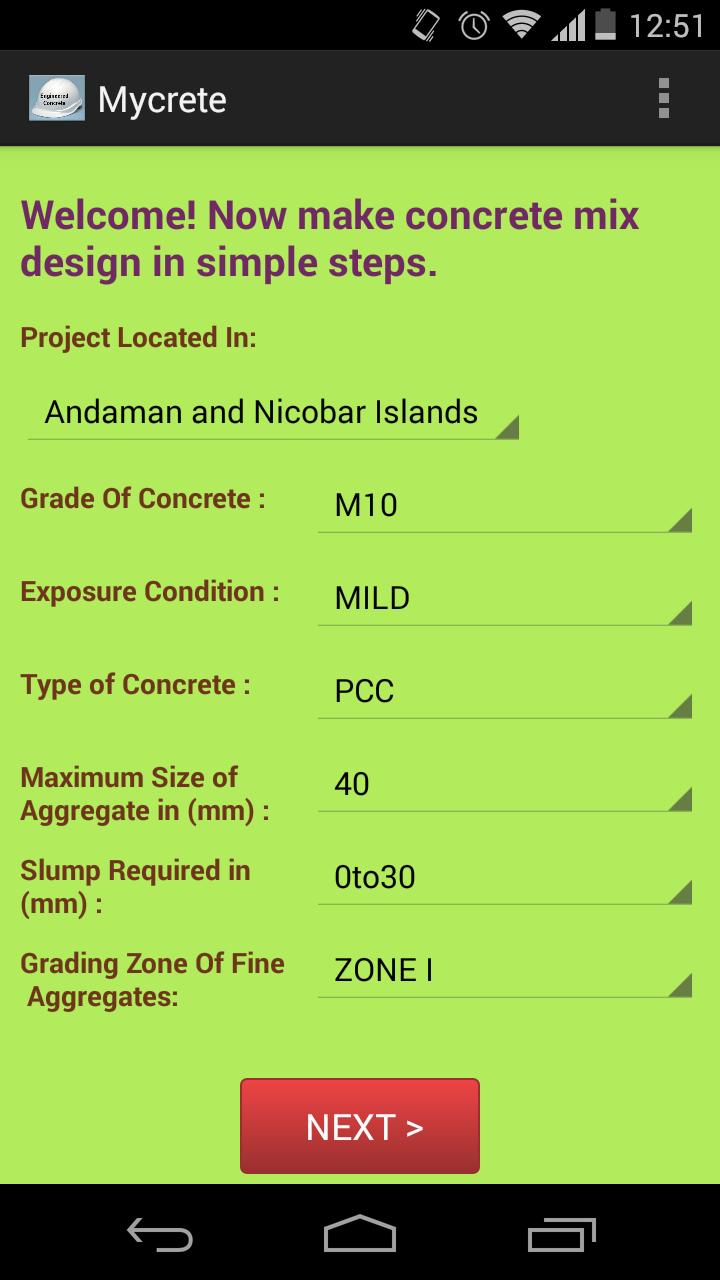Choose a Grading Zone Of Fine Aggregates
The image size is (720, 1280).
coord(504,971)
